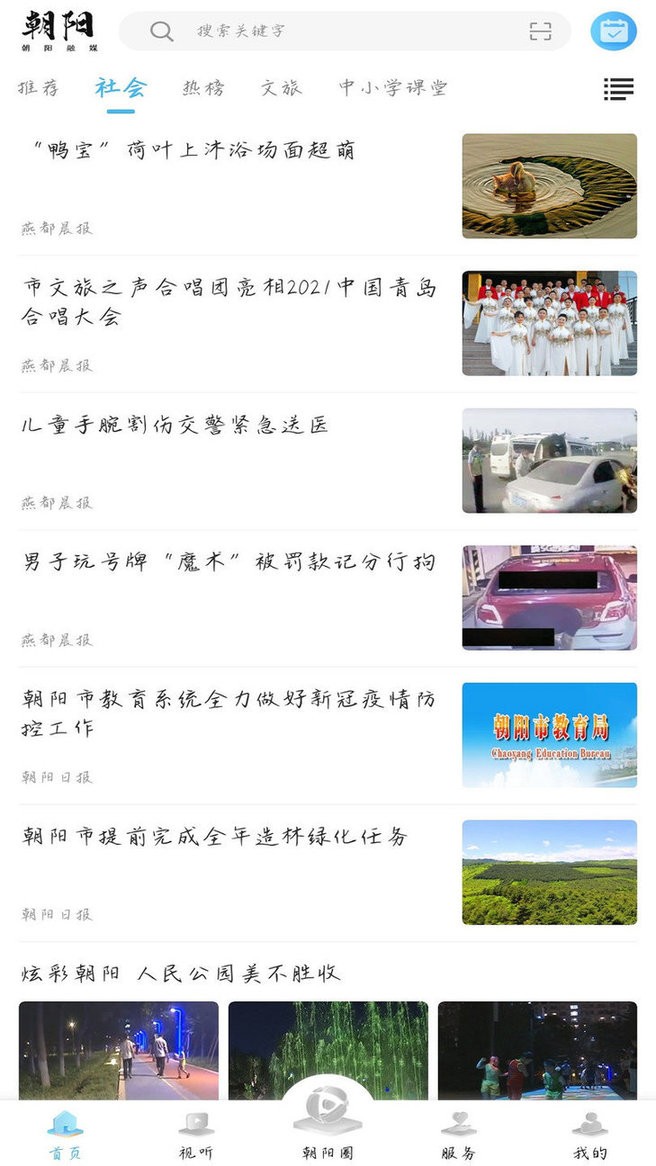View the 男子玩号牌"魔术" article
The width and height of the screenshot is (656, 1166).
(230, 562)
